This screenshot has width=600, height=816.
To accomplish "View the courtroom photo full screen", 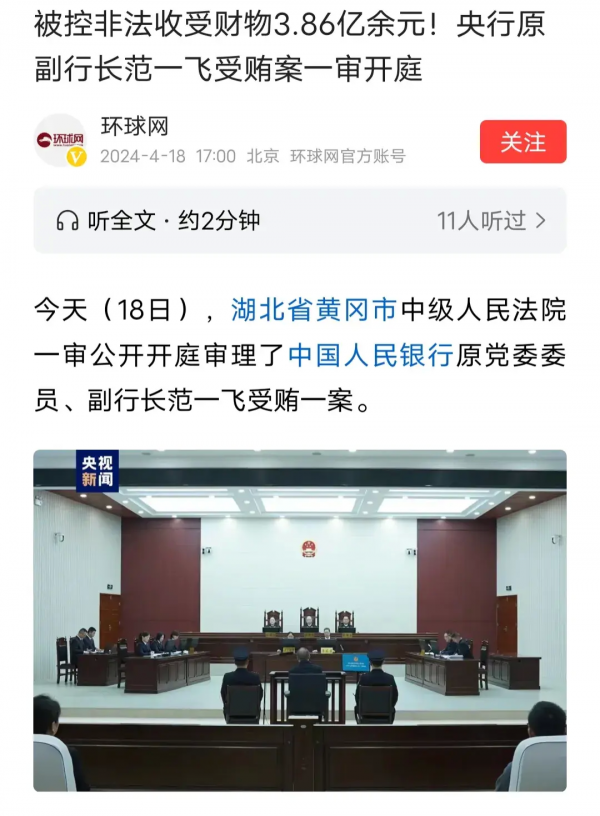I will pos(300,620).
